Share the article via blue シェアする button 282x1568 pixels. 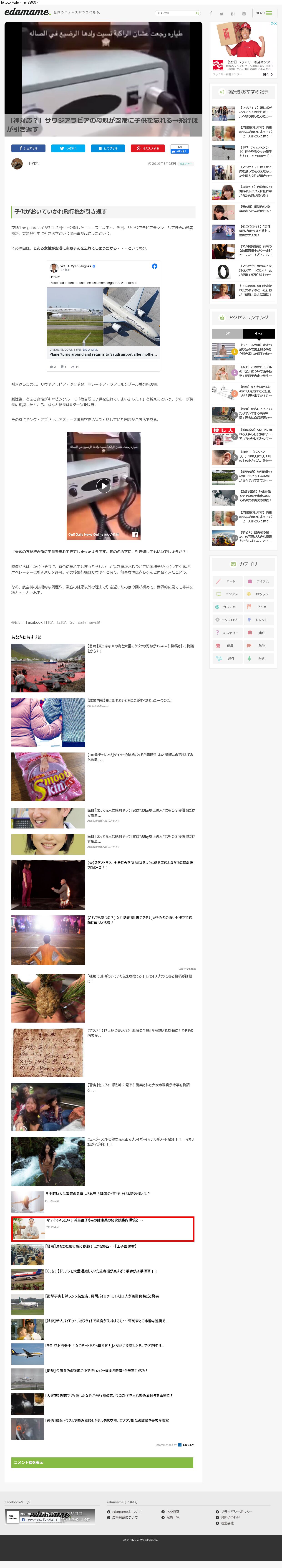click(28, 148)
